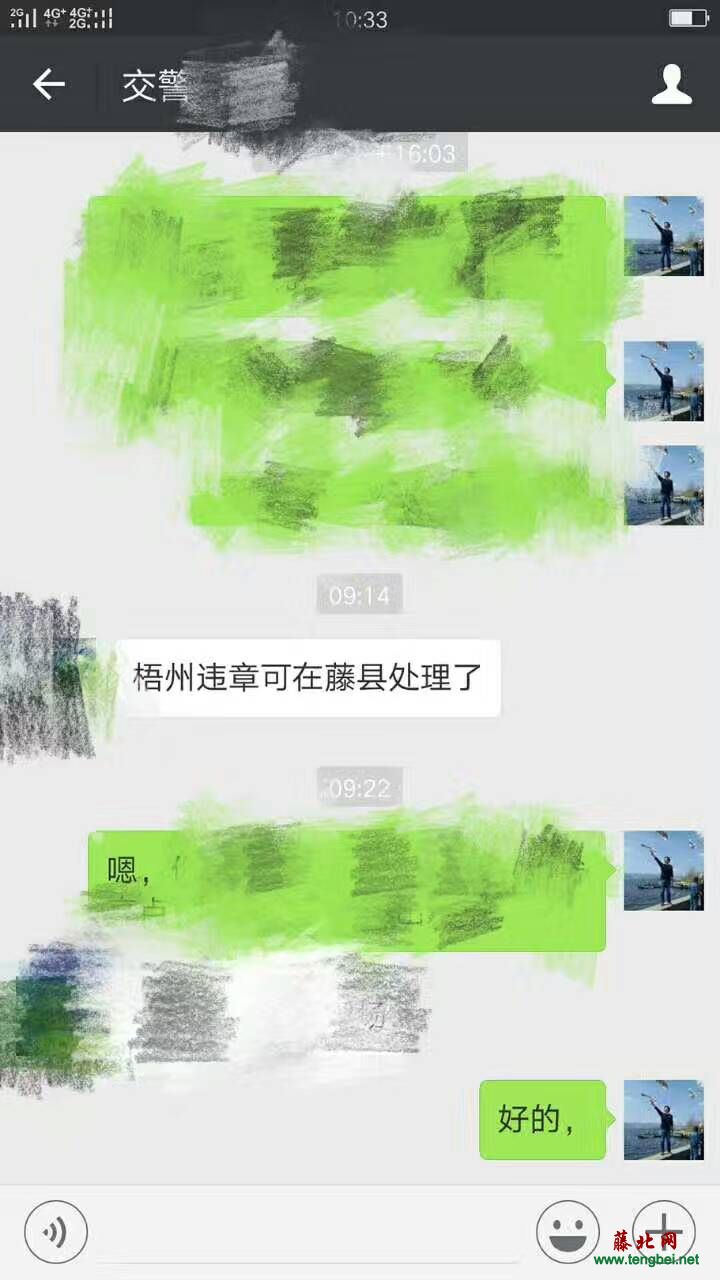Focus the message text input field
This screenshot has height=1280, width=720.
coord(310,1232)
